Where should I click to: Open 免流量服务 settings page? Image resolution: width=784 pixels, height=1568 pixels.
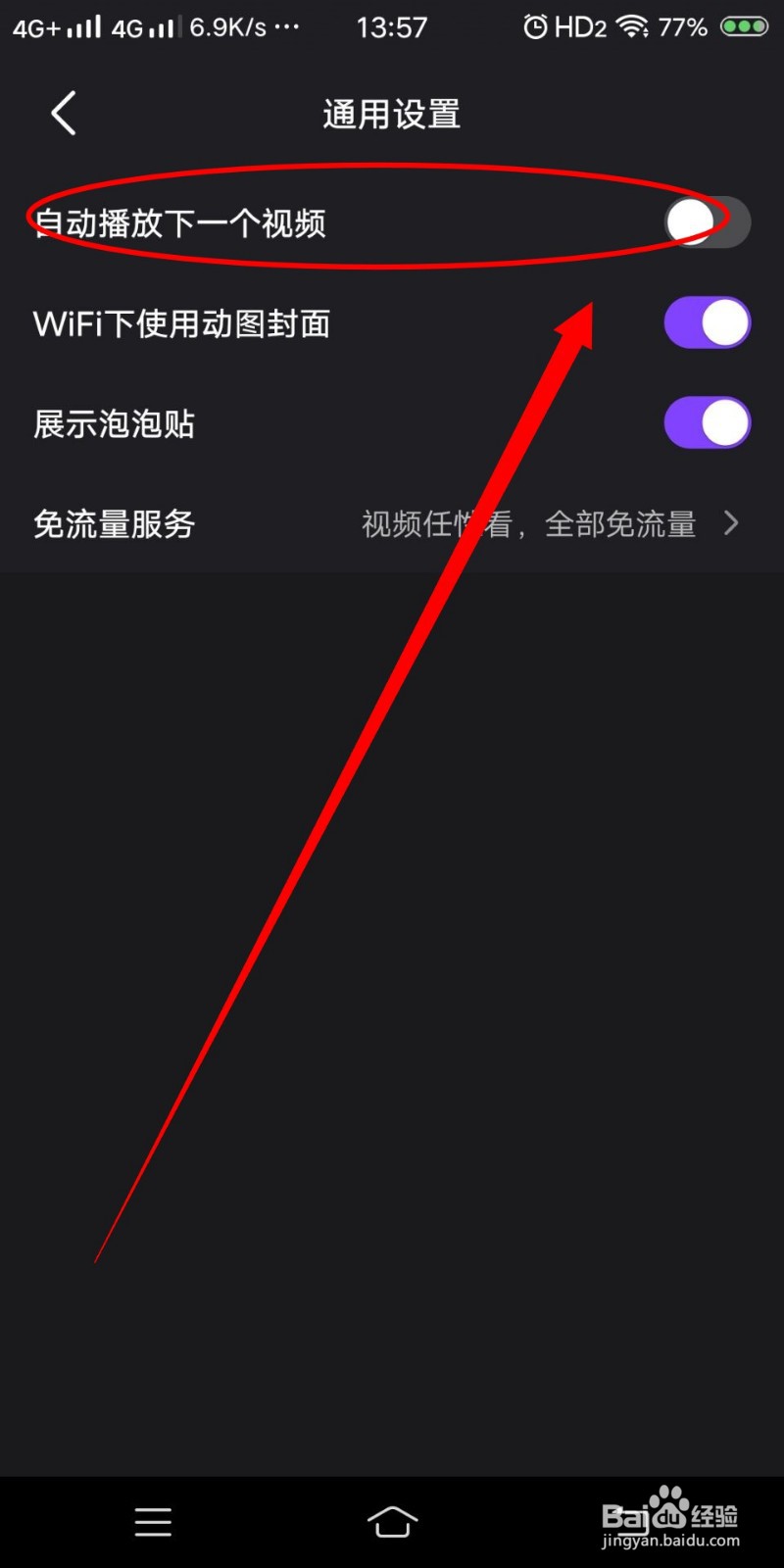(x=113, y=523)
